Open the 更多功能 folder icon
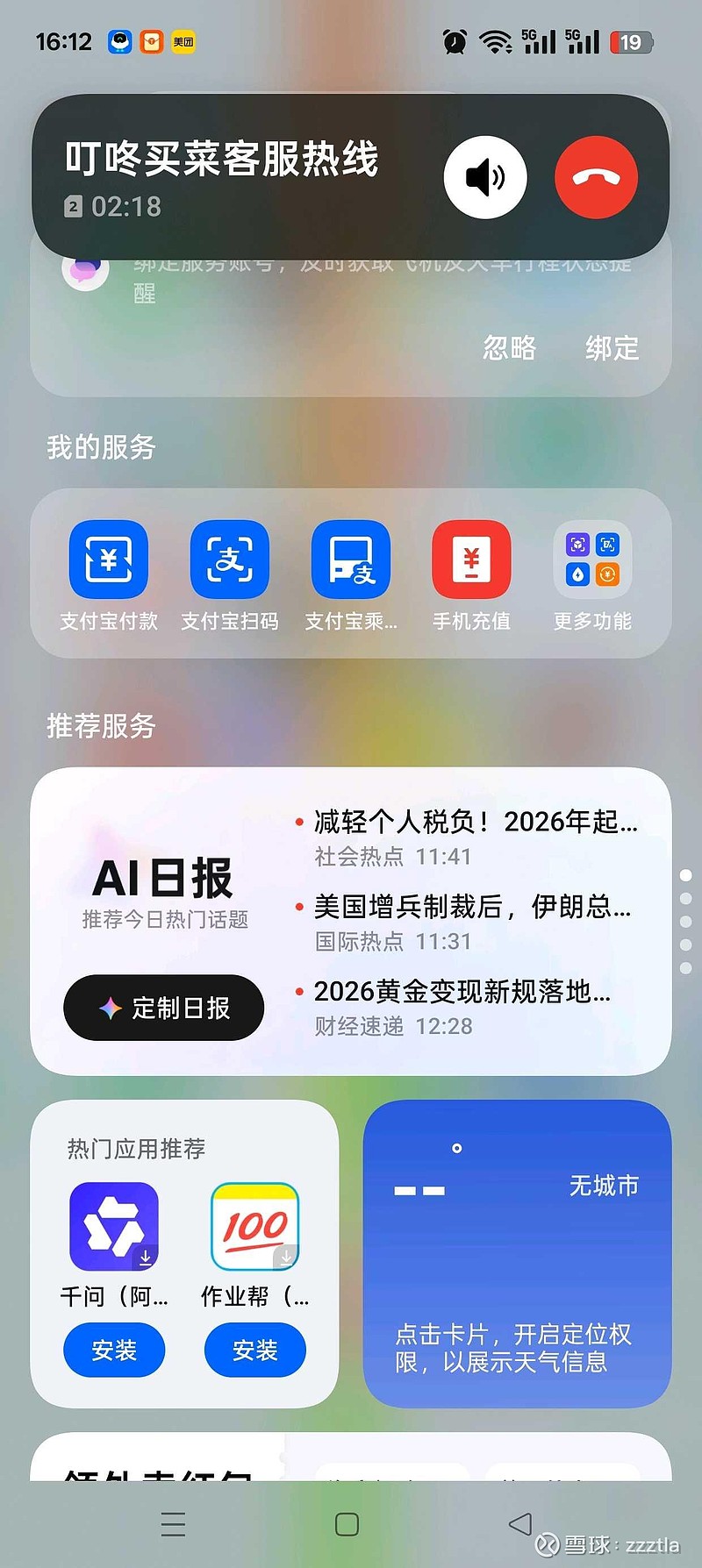This screenshot has width=702, height=1568. tap(591, 559)
